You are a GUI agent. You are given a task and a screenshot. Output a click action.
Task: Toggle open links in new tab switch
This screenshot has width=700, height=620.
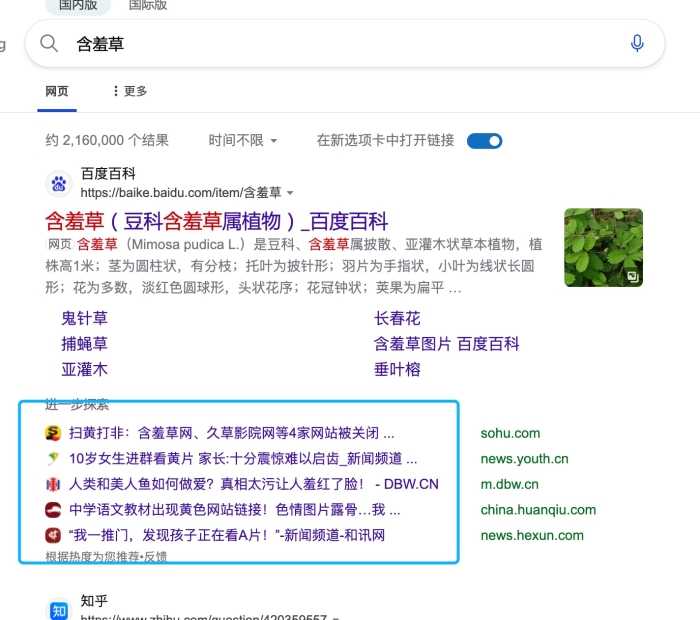coord(484,141)
